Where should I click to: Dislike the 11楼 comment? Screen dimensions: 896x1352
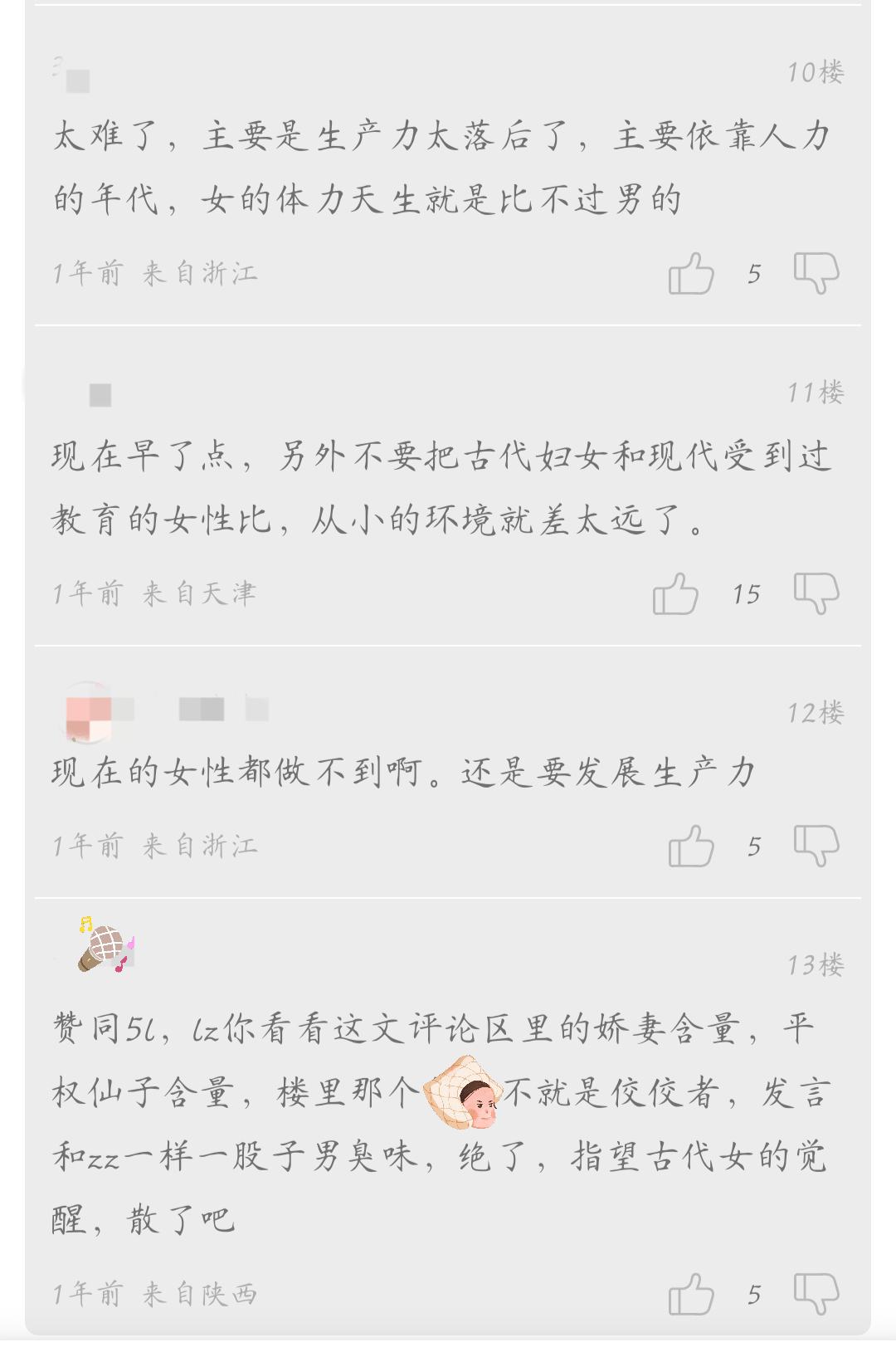(x=816, y=593)
